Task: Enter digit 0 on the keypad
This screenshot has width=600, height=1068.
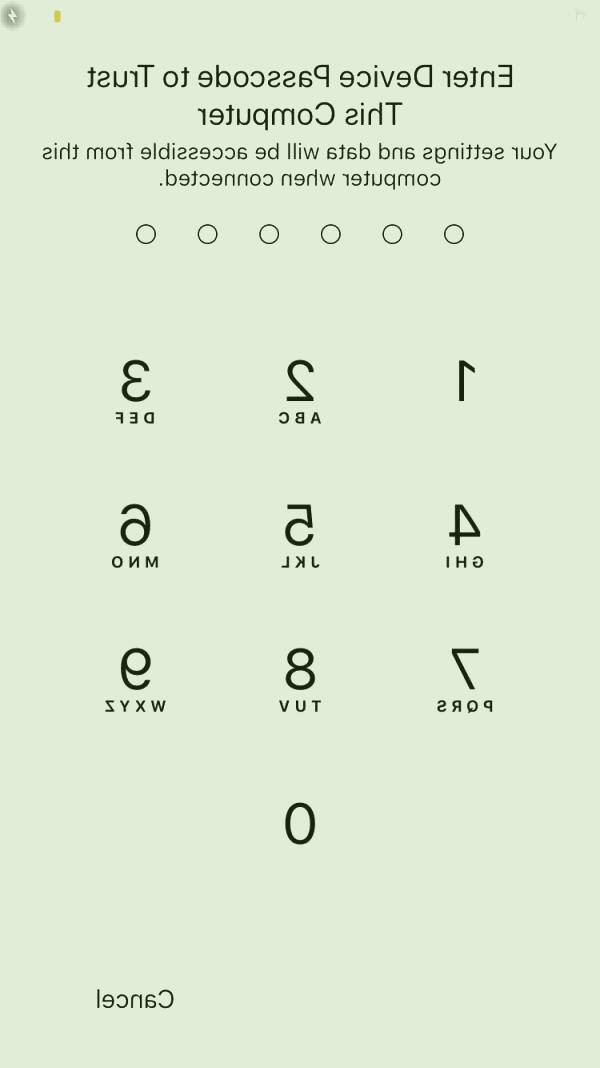Action: pyautogui.click(x=300, y=824)
